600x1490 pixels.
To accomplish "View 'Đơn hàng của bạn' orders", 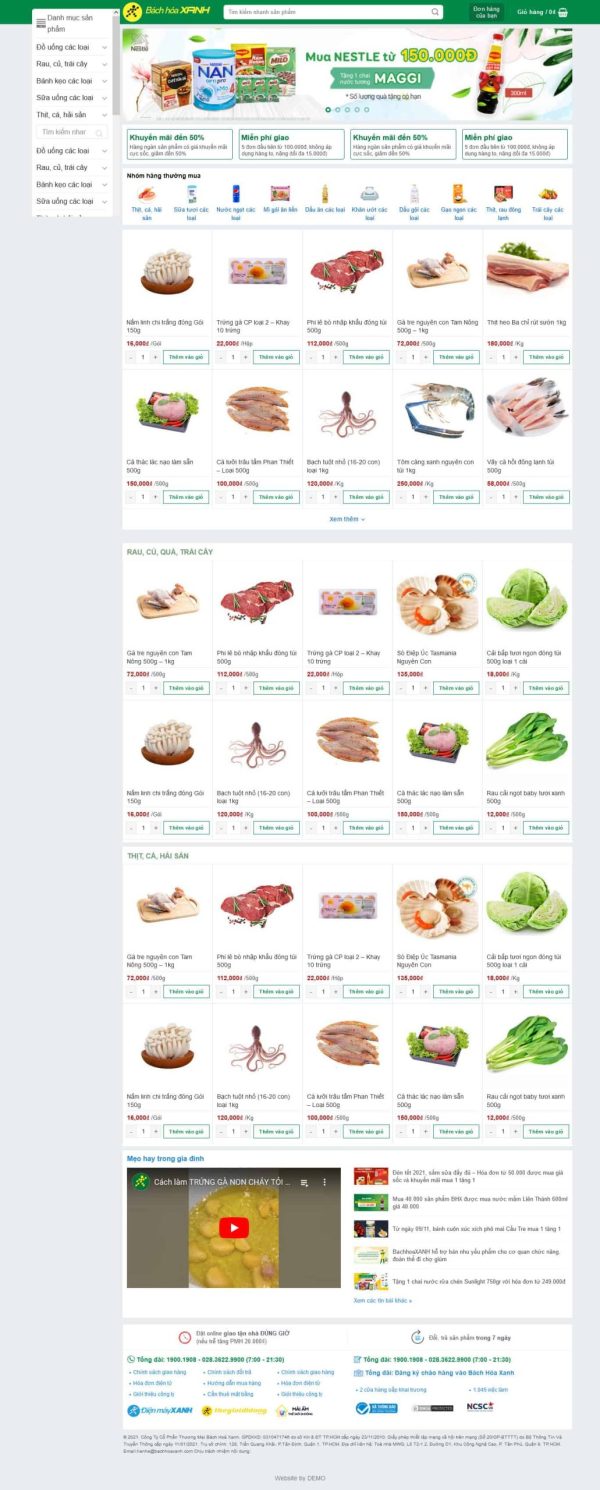I will point(486,12).
